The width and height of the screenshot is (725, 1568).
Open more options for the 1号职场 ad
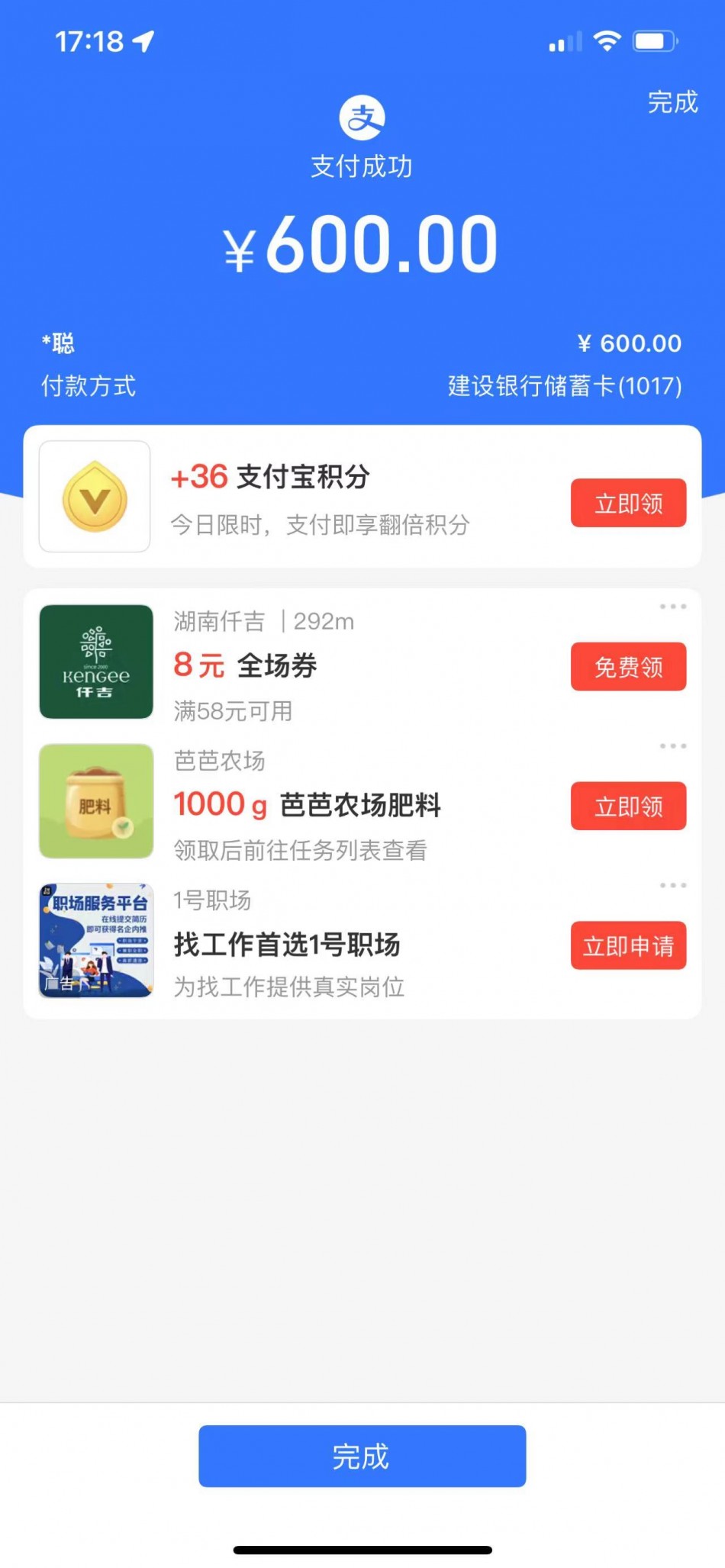(x=672, y=886)
